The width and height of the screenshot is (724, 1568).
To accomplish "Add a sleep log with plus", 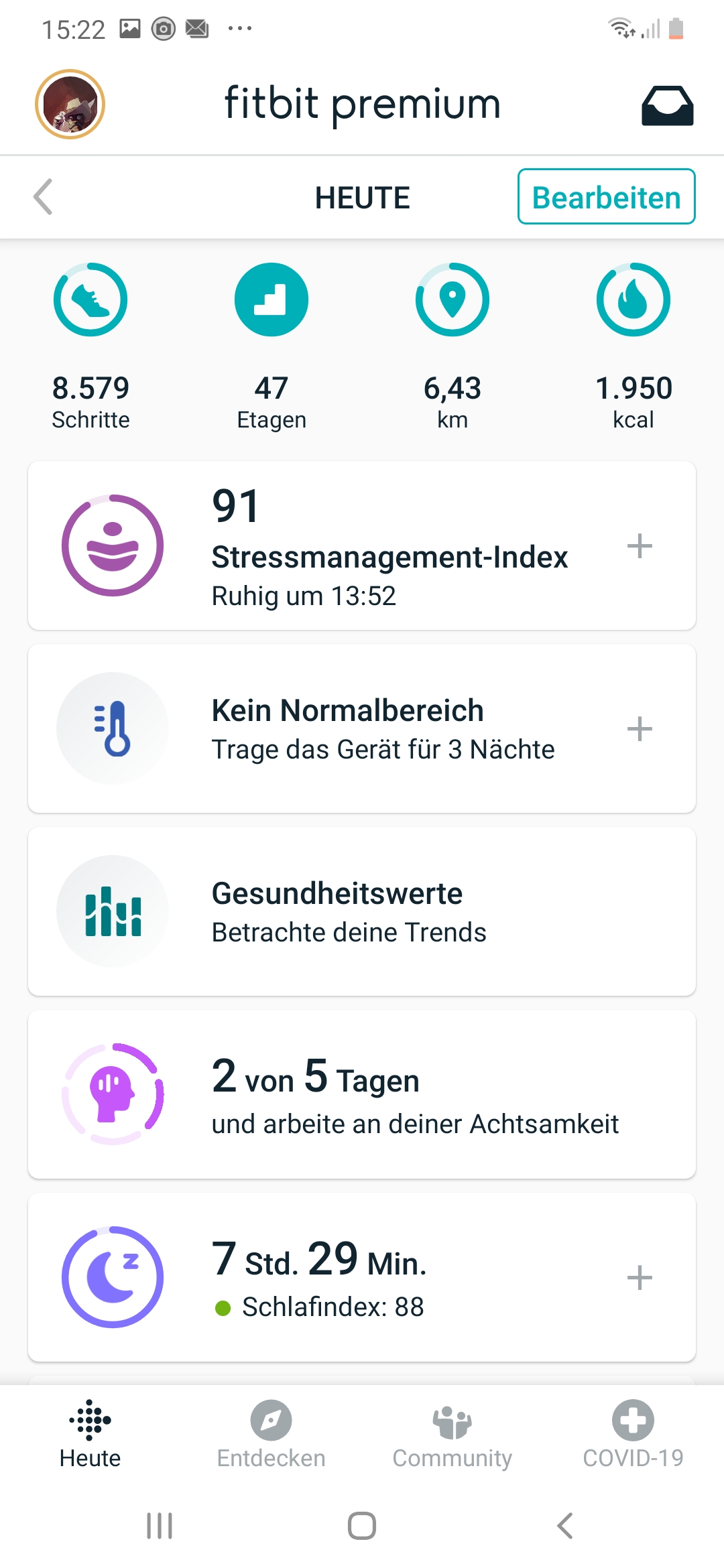I will coord(640,1277).
